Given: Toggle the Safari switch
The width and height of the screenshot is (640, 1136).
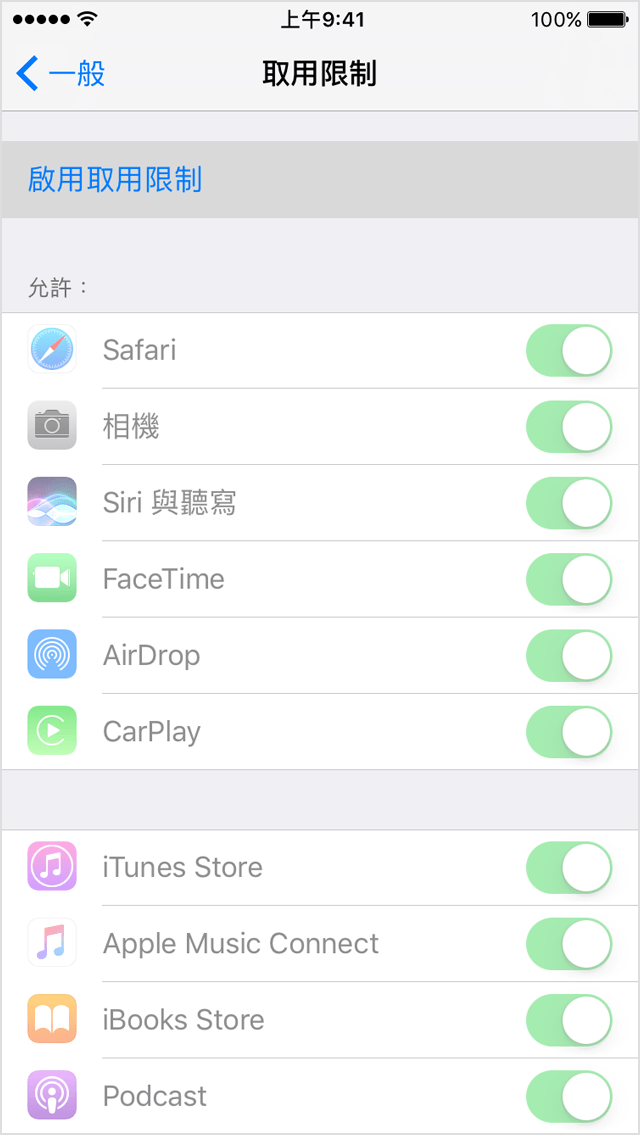Looking at the screenshot, I should click(x=569, y=351).
